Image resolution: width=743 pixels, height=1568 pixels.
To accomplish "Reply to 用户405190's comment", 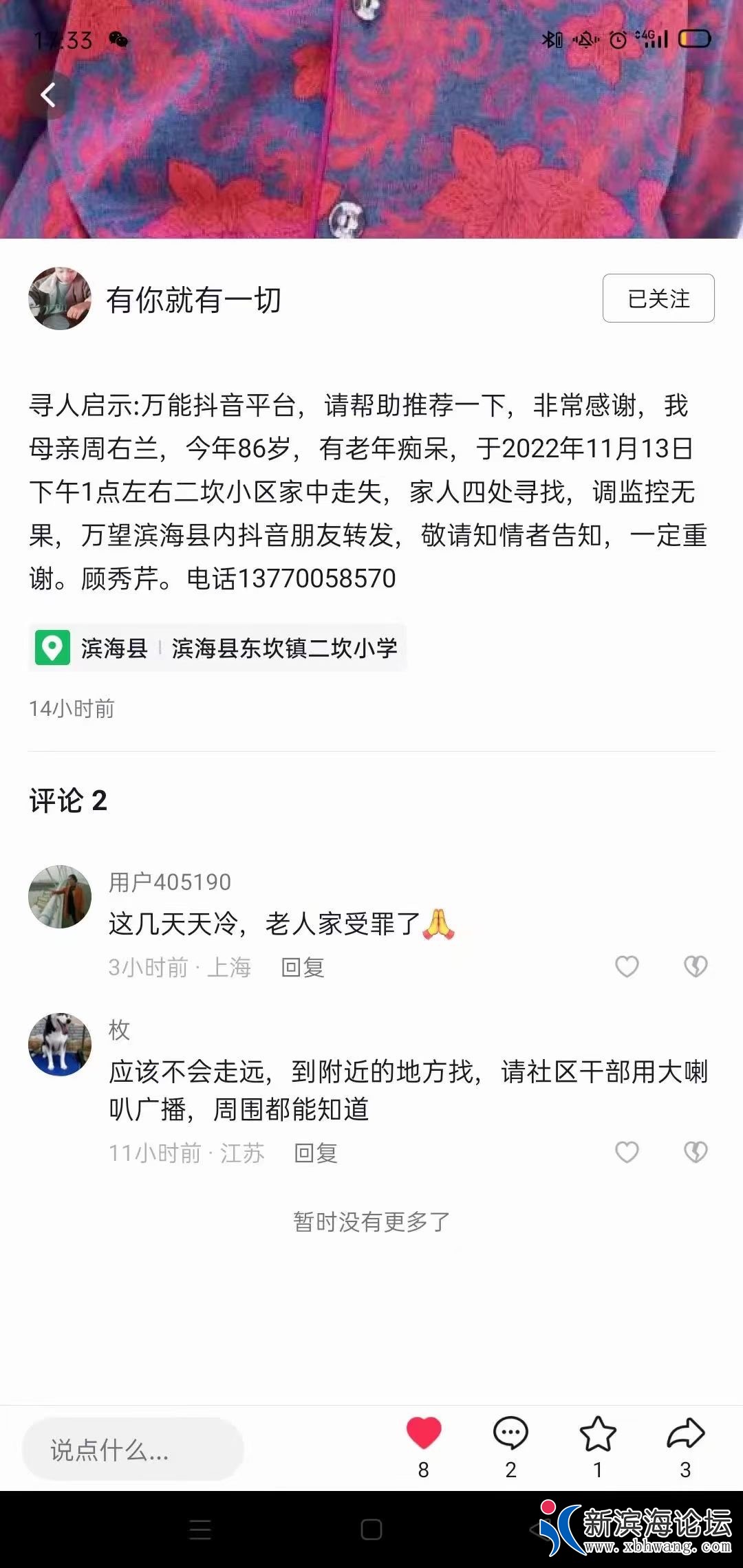I will point(303,968).
